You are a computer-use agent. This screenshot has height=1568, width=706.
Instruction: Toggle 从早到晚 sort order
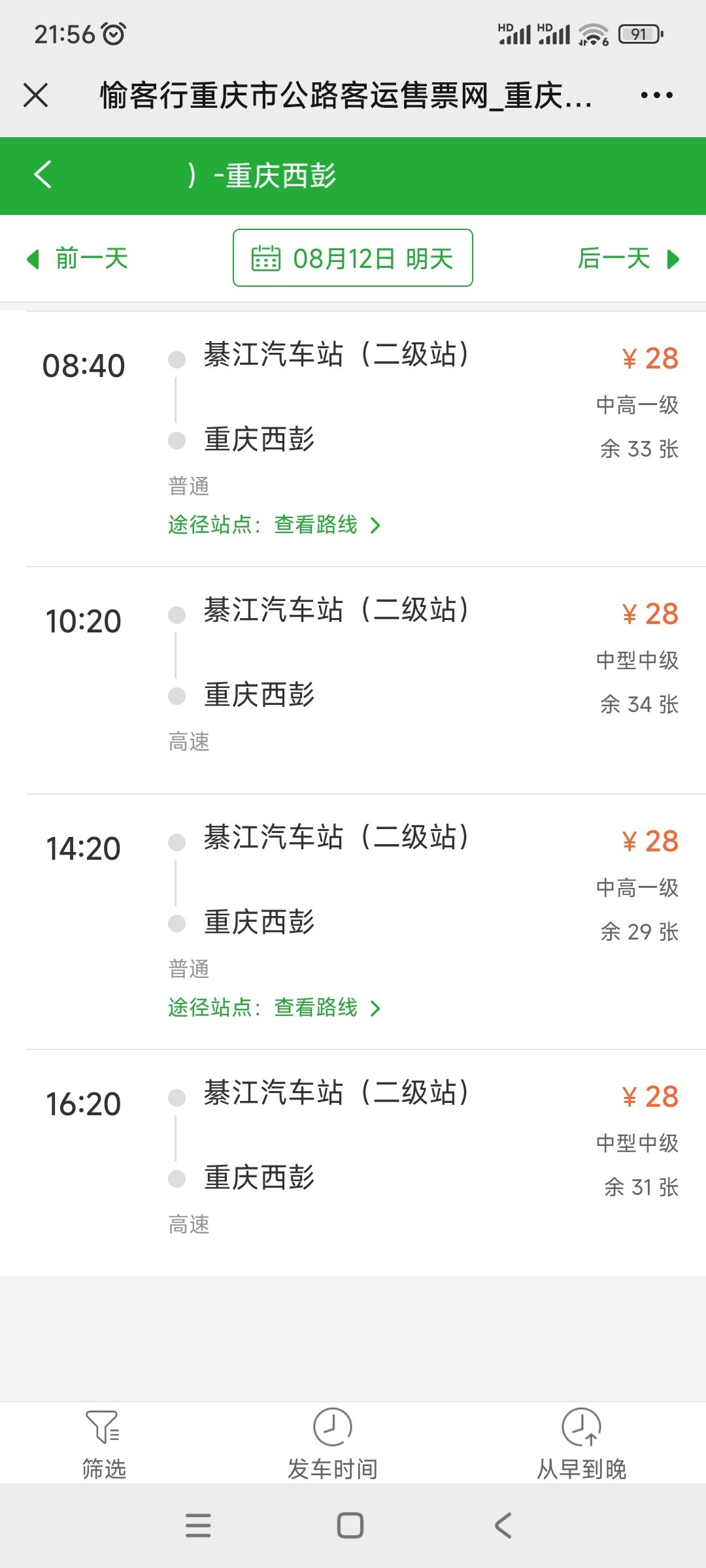coord(581,1443)
